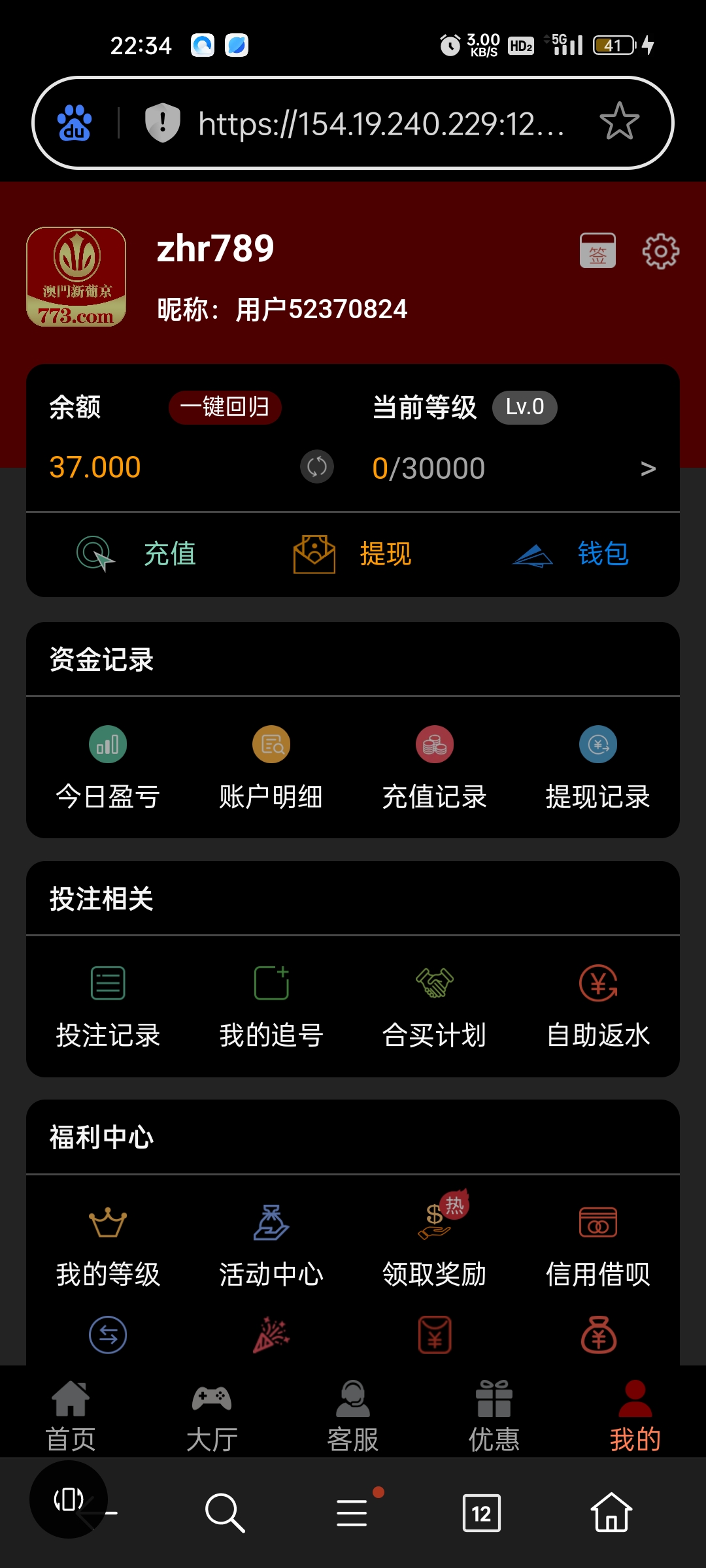This screenshot has width=706, height=1568.
Task: Bookmark this page with the star icon
Action: point(619,122)
